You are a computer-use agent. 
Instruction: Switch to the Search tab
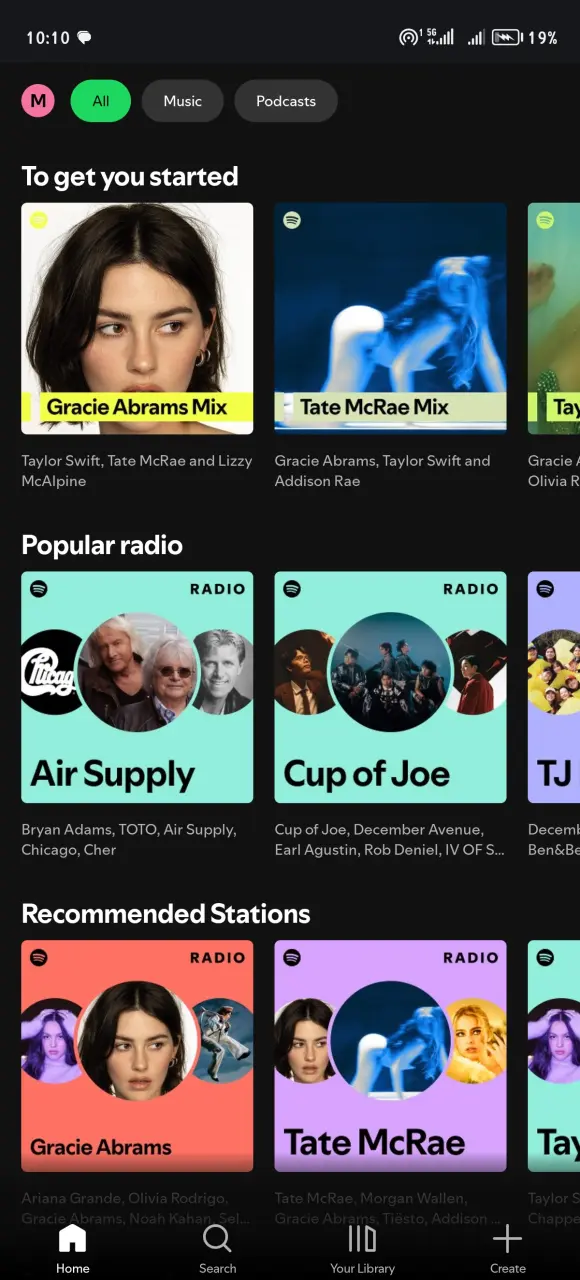point(217,1249)
